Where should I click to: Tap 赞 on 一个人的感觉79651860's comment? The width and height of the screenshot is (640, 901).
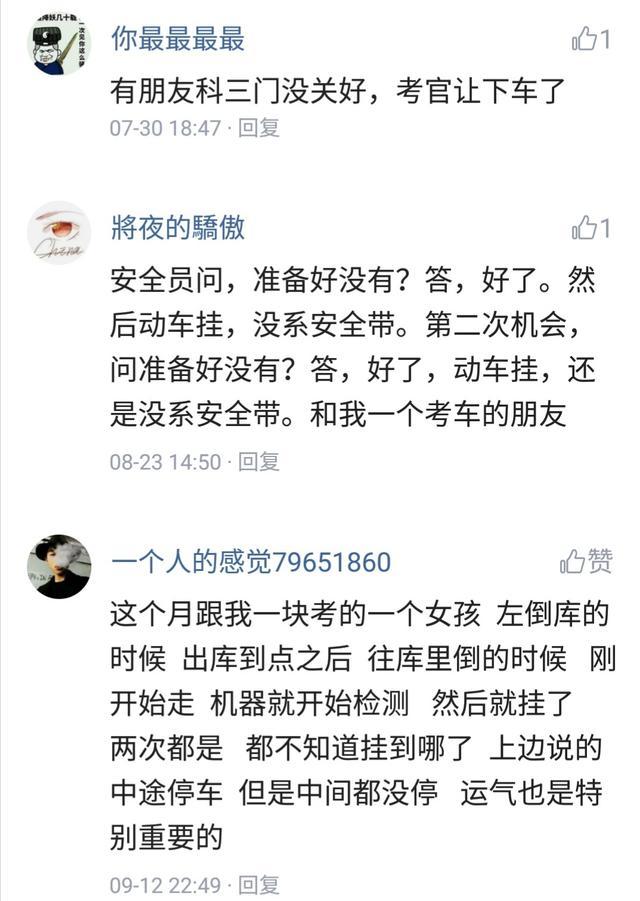(x=586, y=561)
